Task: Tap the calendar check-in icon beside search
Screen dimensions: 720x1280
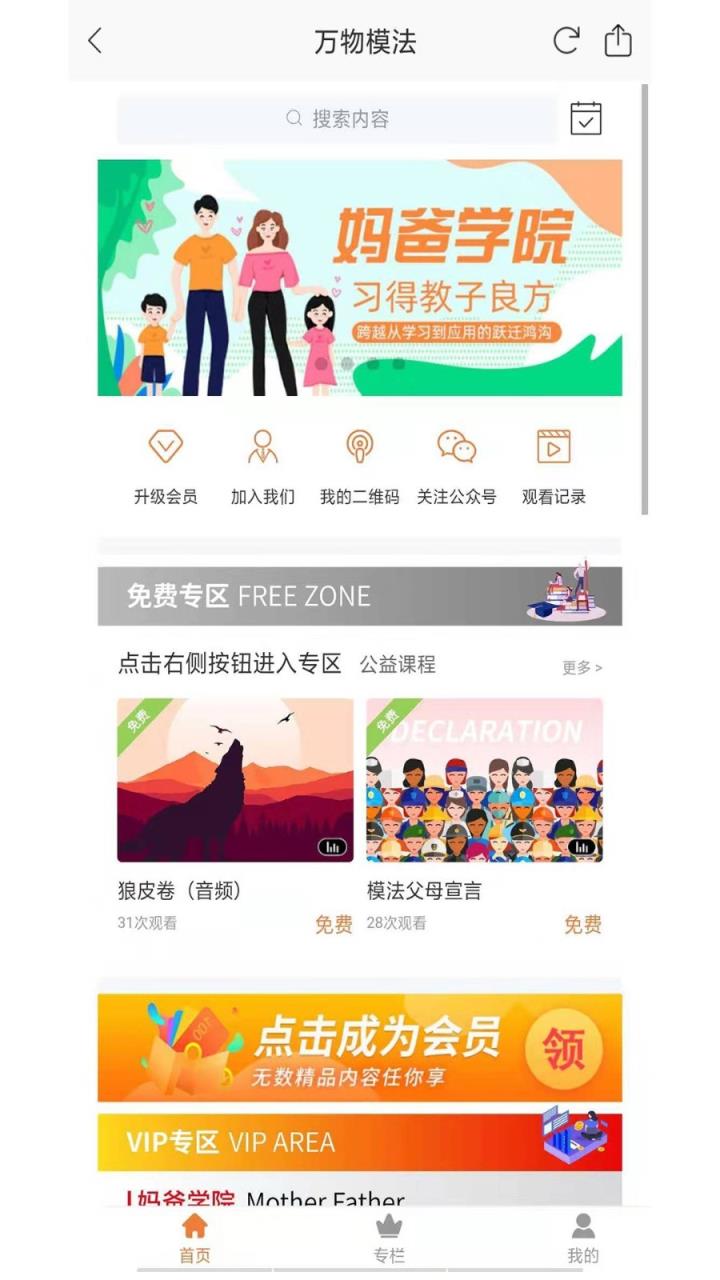Action: point(586,118)
